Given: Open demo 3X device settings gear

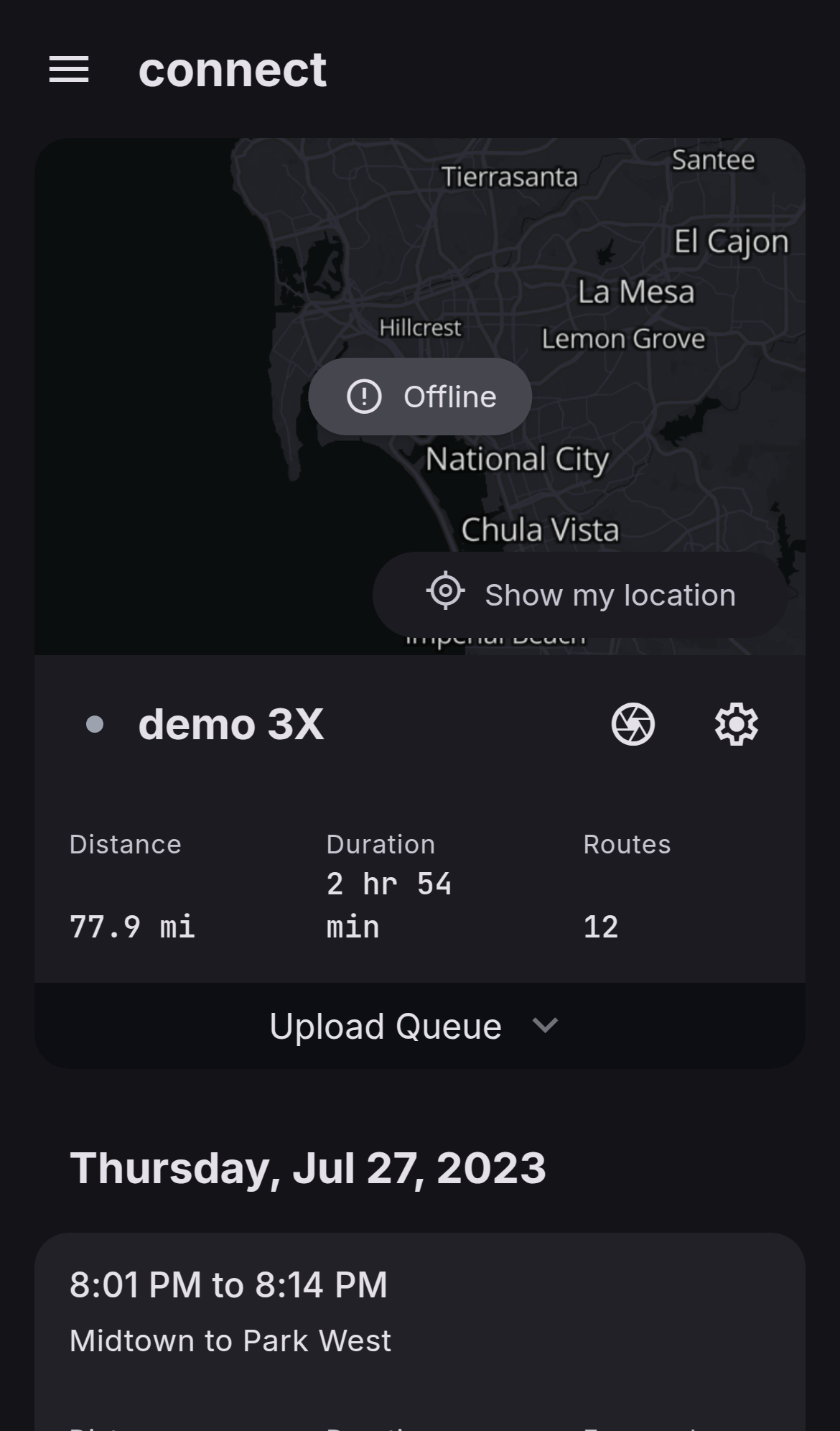Looking at the screenshot, I should tap(736, 724).
